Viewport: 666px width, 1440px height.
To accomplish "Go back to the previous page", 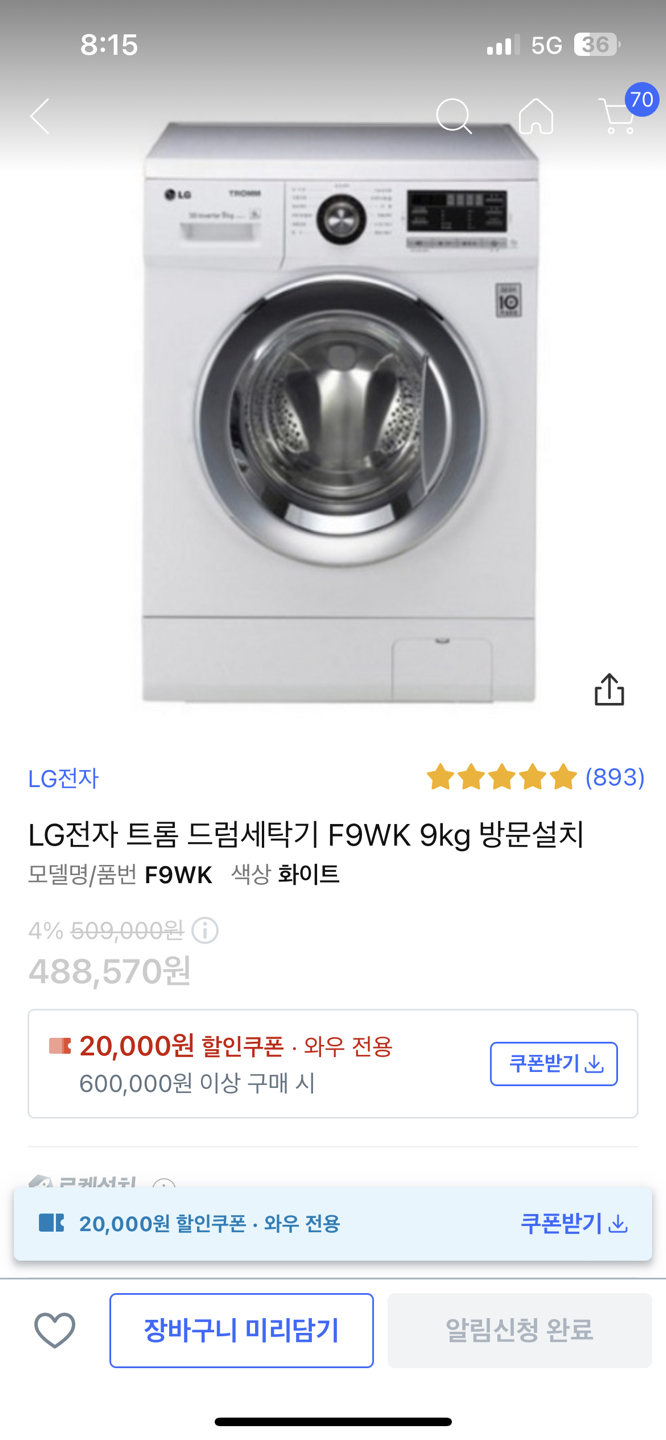I will pos(40,117).
